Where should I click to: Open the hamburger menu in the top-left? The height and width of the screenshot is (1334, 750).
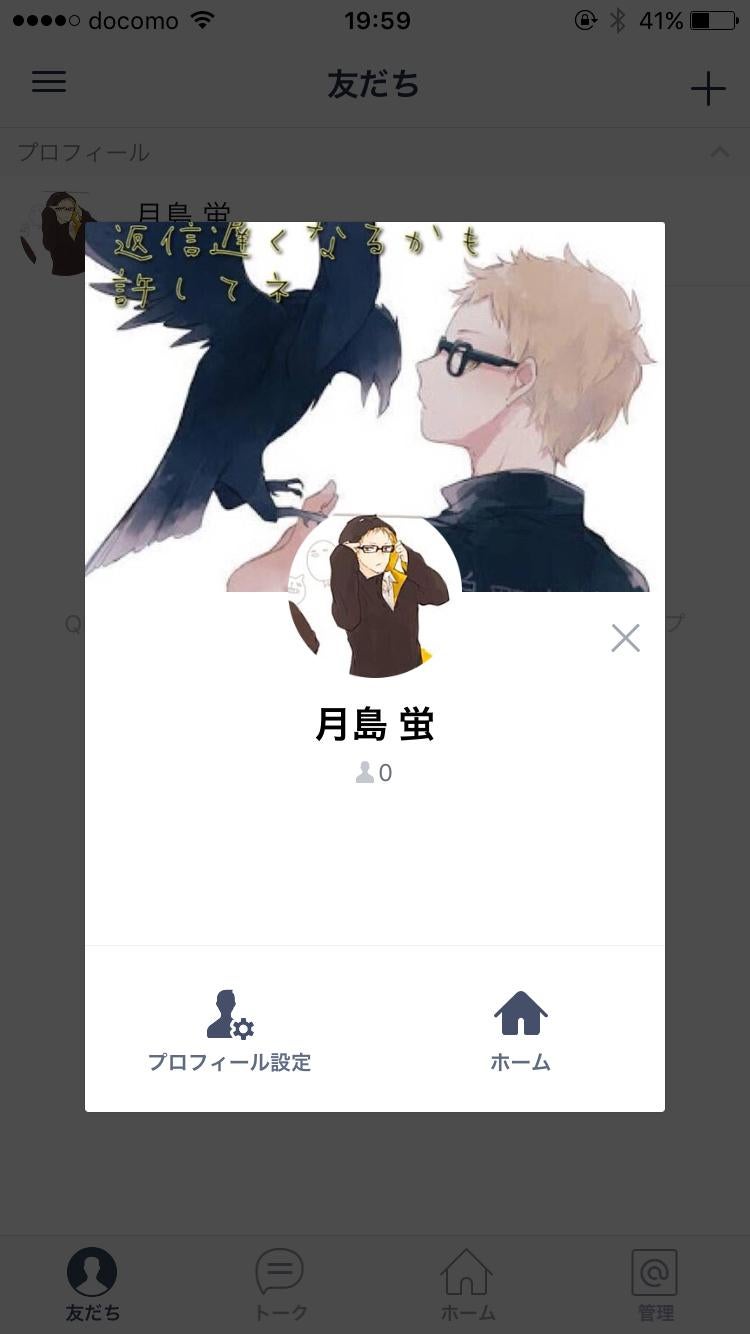click(48, 81)
